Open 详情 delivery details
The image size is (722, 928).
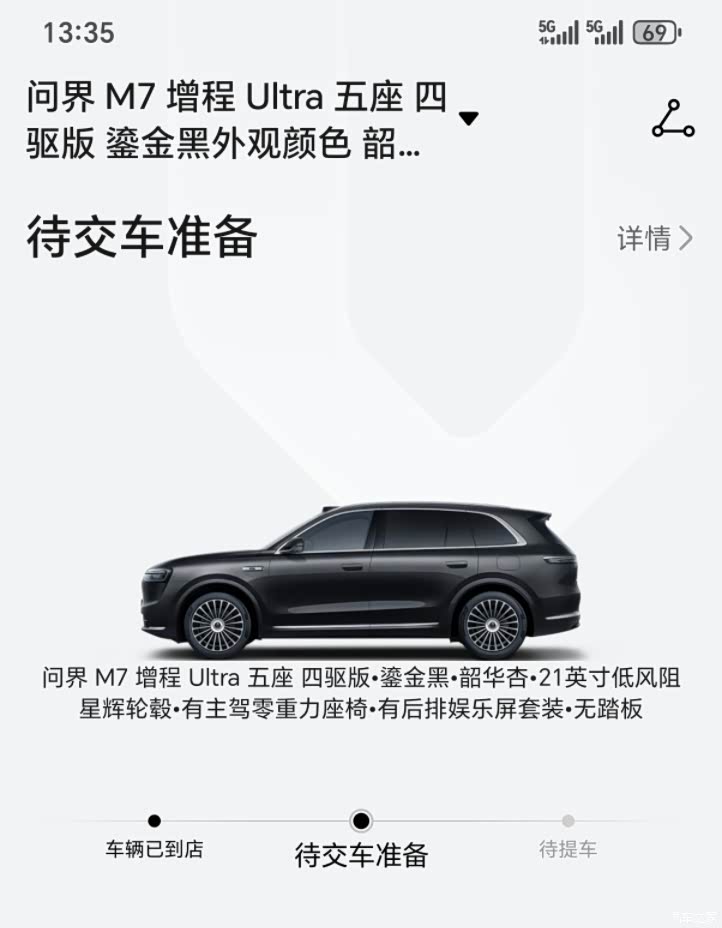pos(655,238)
